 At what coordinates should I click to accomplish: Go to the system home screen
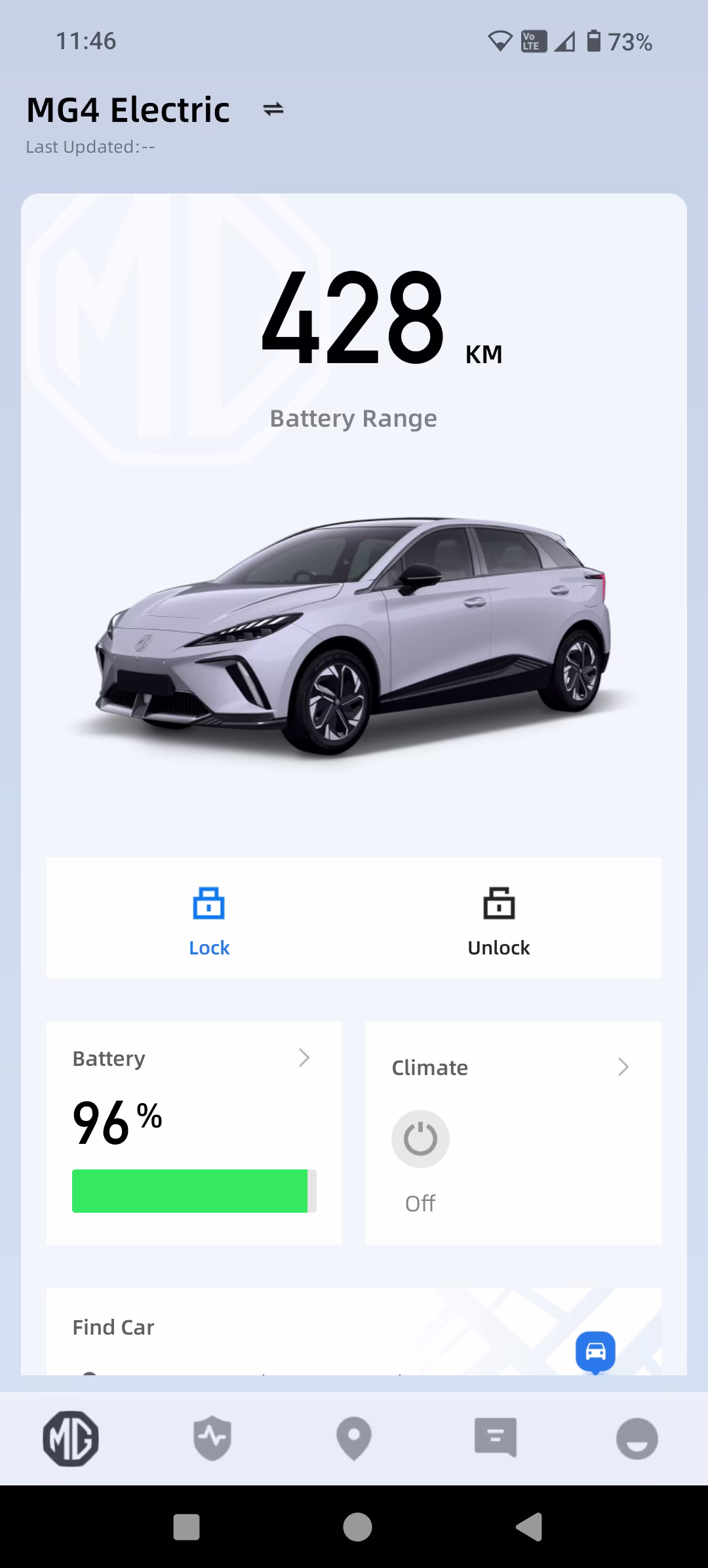point(357,1527)
